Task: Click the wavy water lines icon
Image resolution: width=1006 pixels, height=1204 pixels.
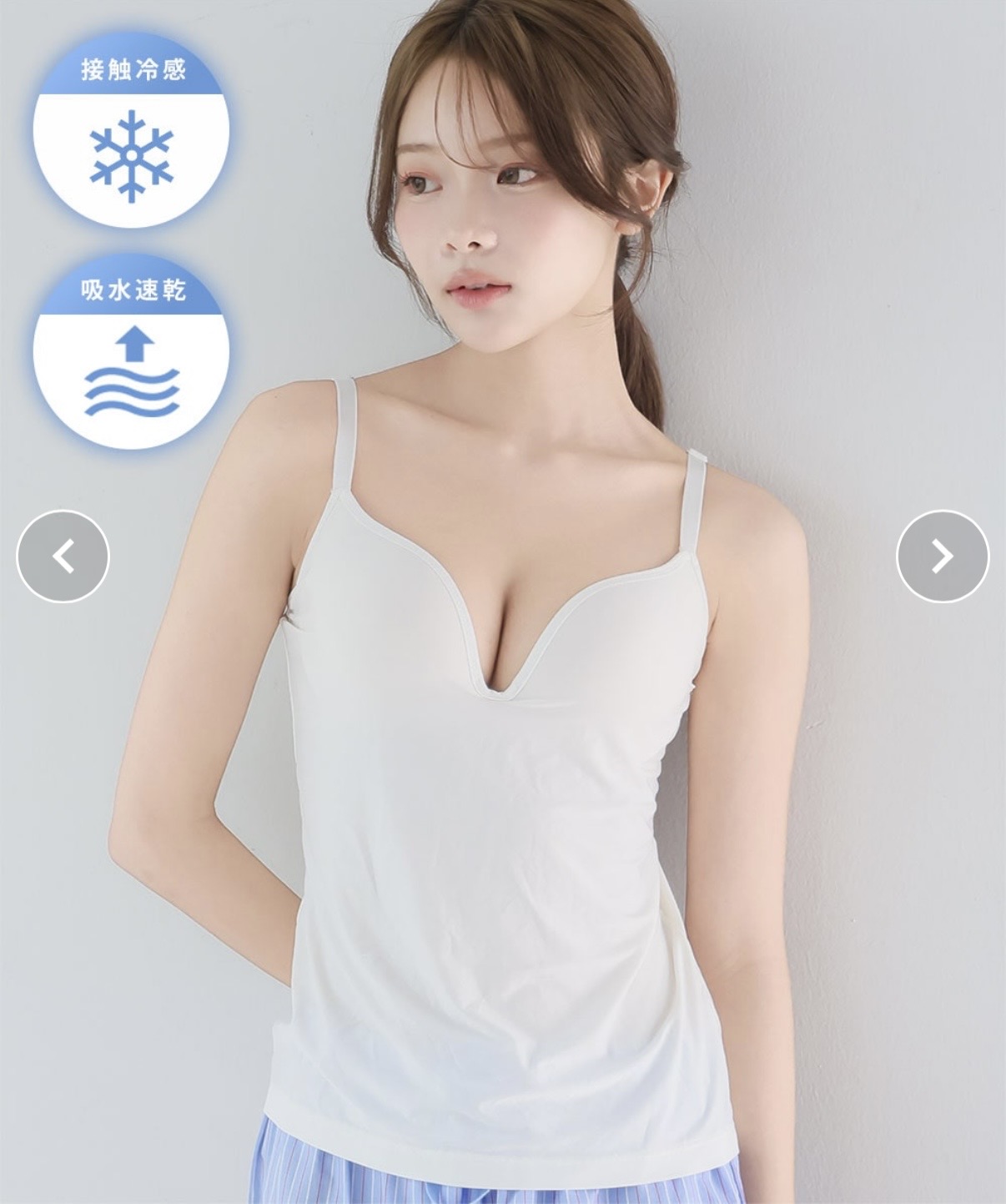Action: coord(133,392)
